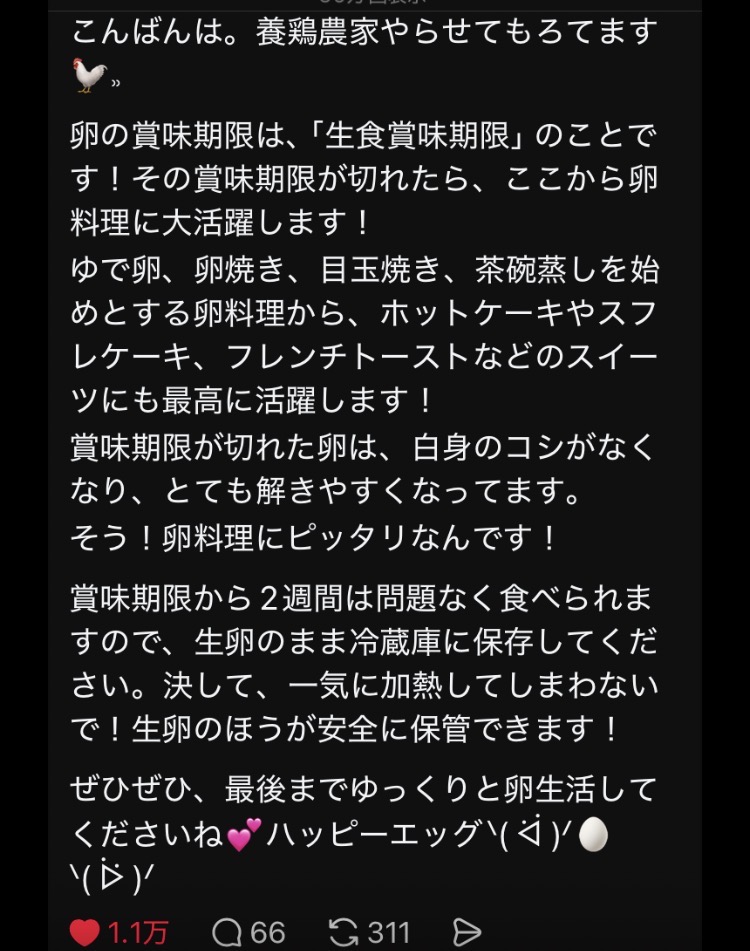Screen dimensions: 750x951
Task: Share this post via the paper plane icon
Action: click(466, 932)
